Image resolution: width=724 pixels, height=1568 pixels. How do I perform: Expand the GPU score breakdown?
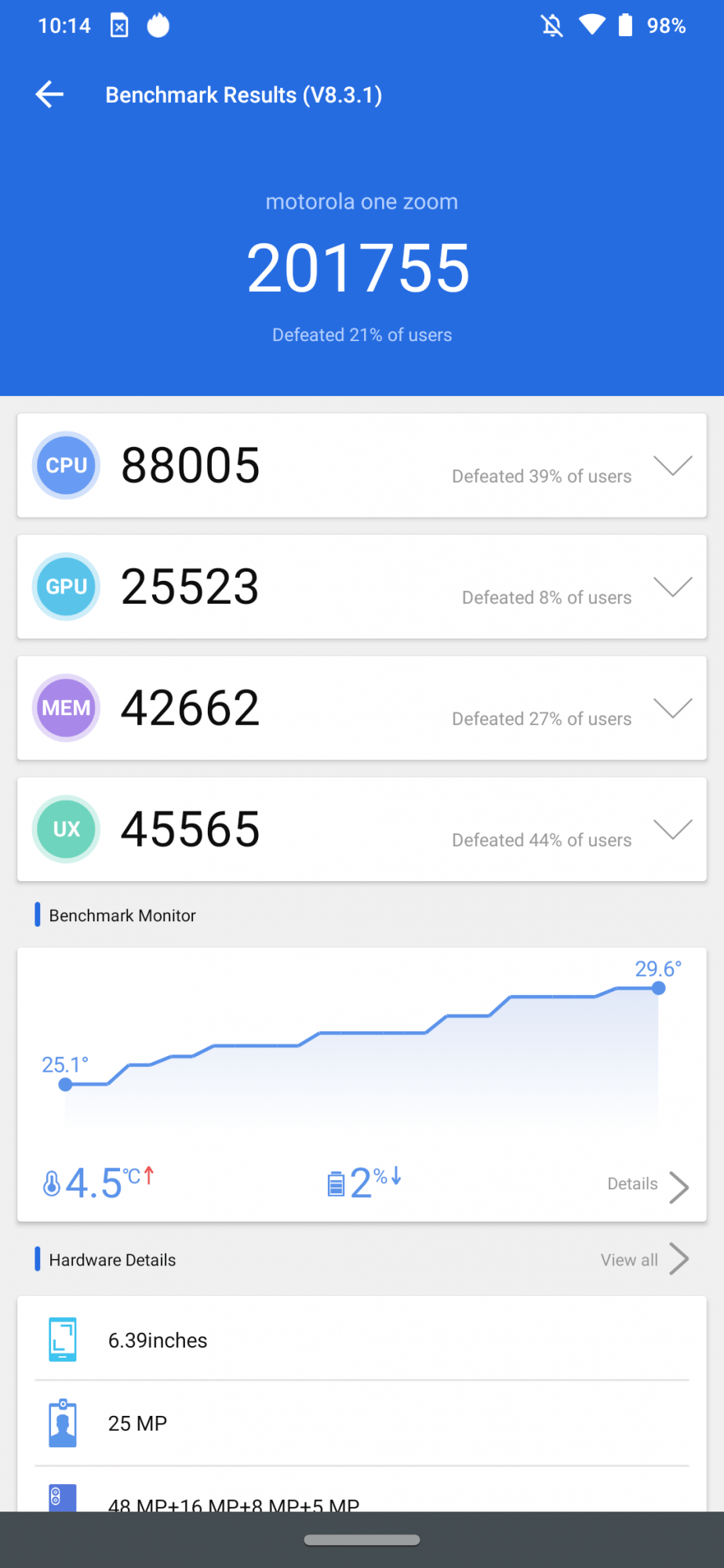672,586
